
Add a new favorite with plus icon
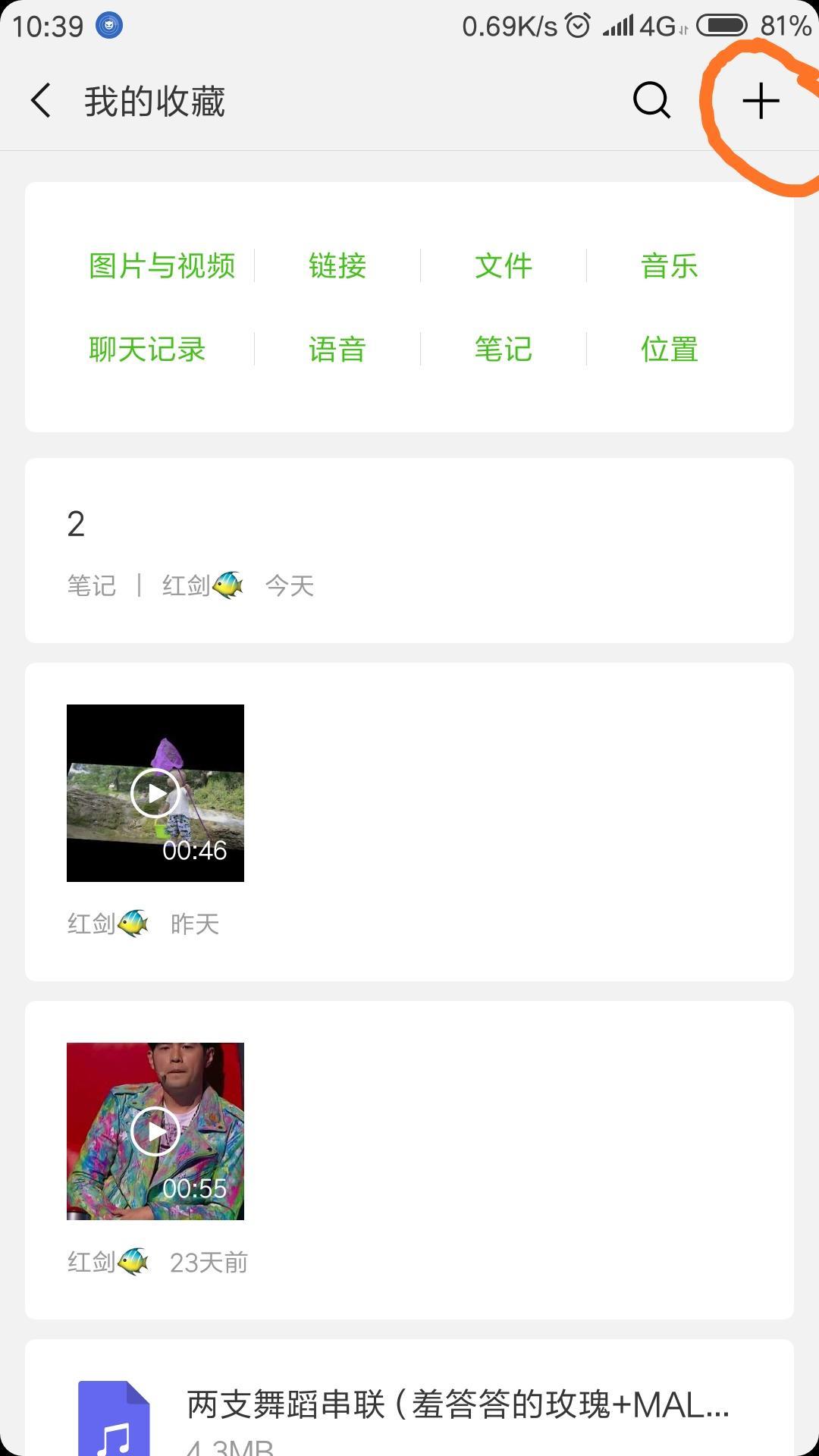pyautogui.click(x=761, y=102)
